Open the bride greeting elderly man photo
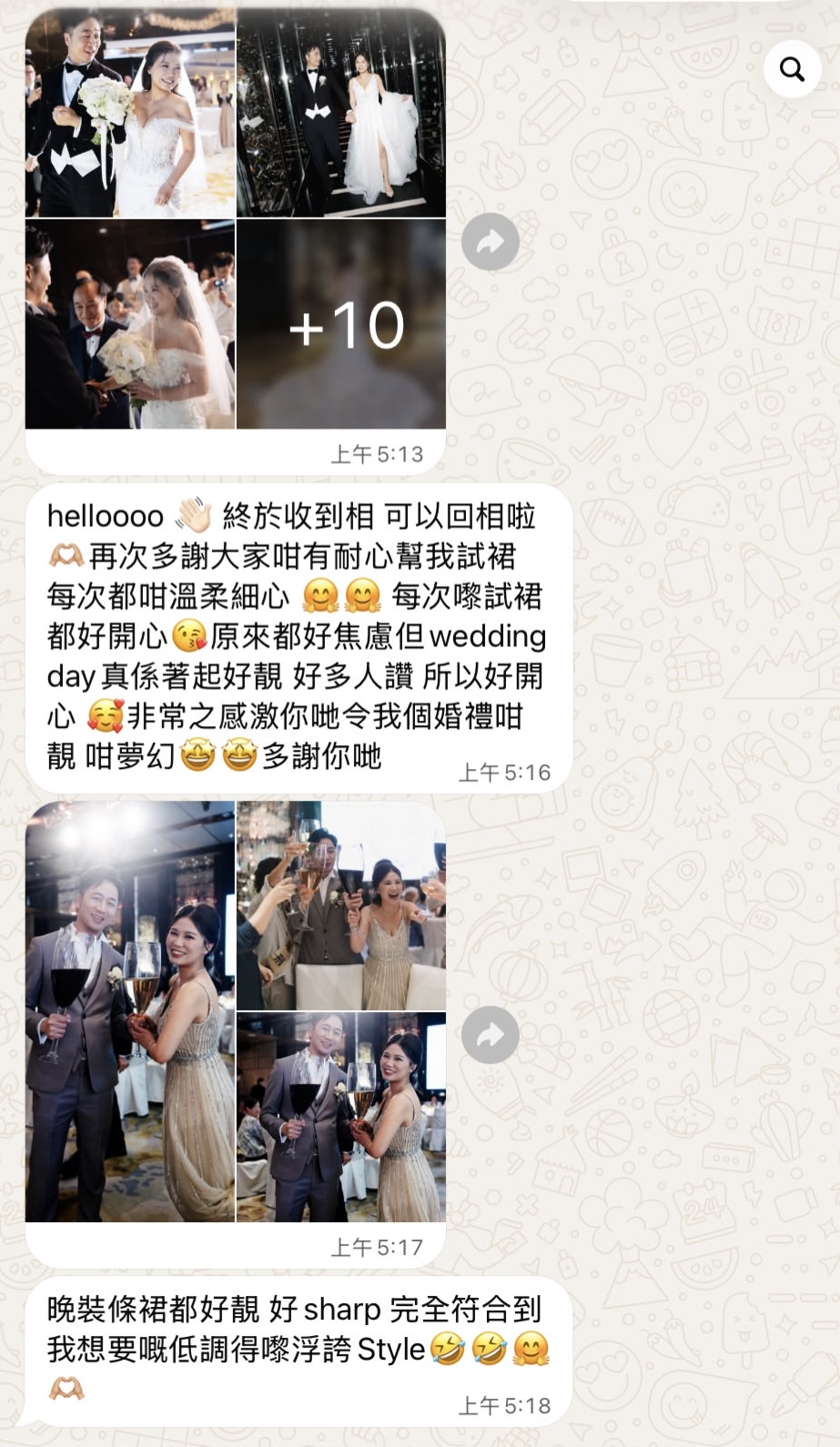Image resolution: width=840 pixels, height=1447 pixels. click(130, 324)
